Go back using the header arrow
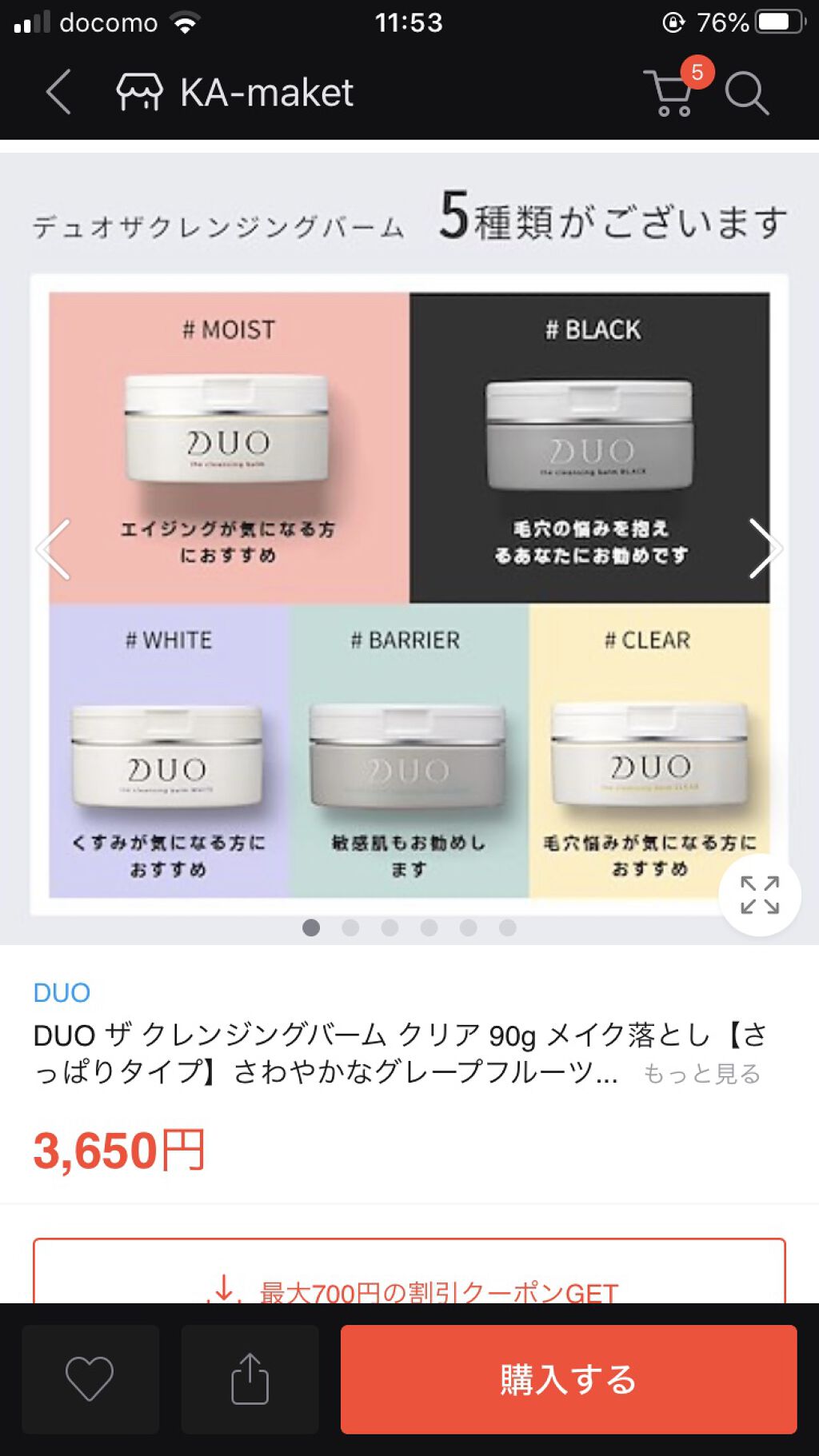The height and width of the screenshot is (1456, 819). [x=59, y=92]
